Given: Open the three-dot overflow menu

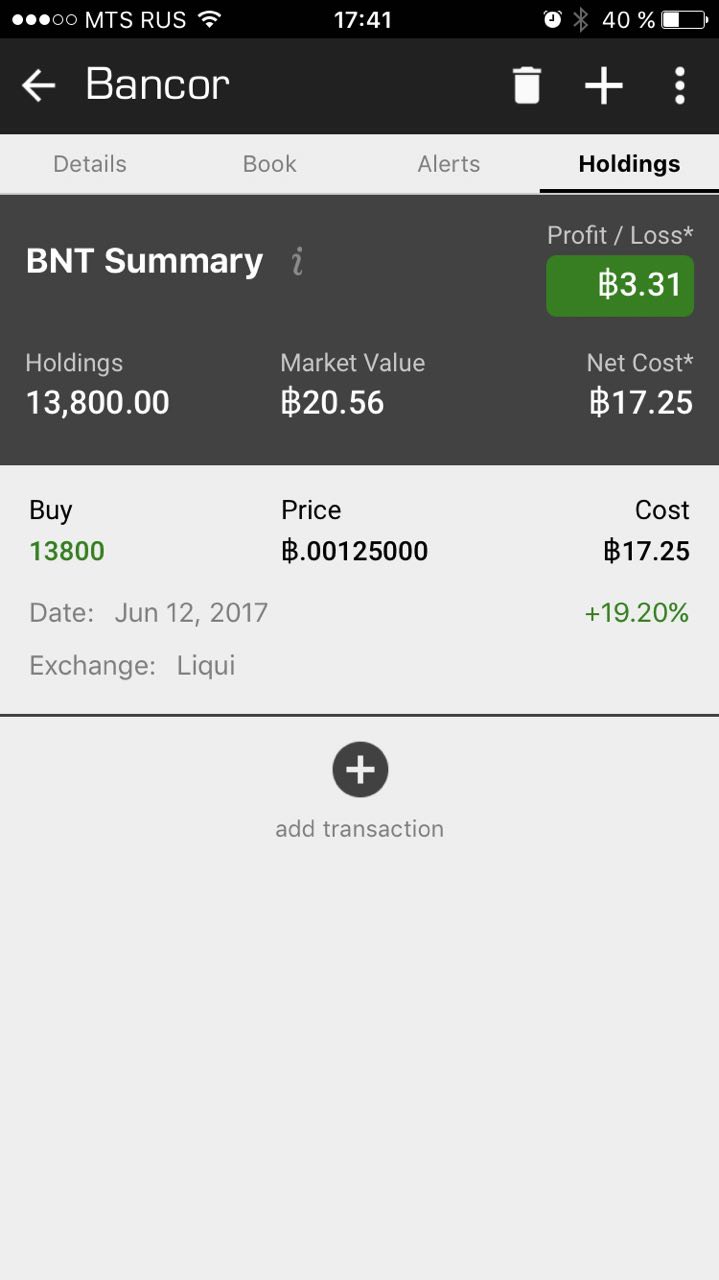Looking at the screenshot, I should pyautogui.click(x=680, y=86).
